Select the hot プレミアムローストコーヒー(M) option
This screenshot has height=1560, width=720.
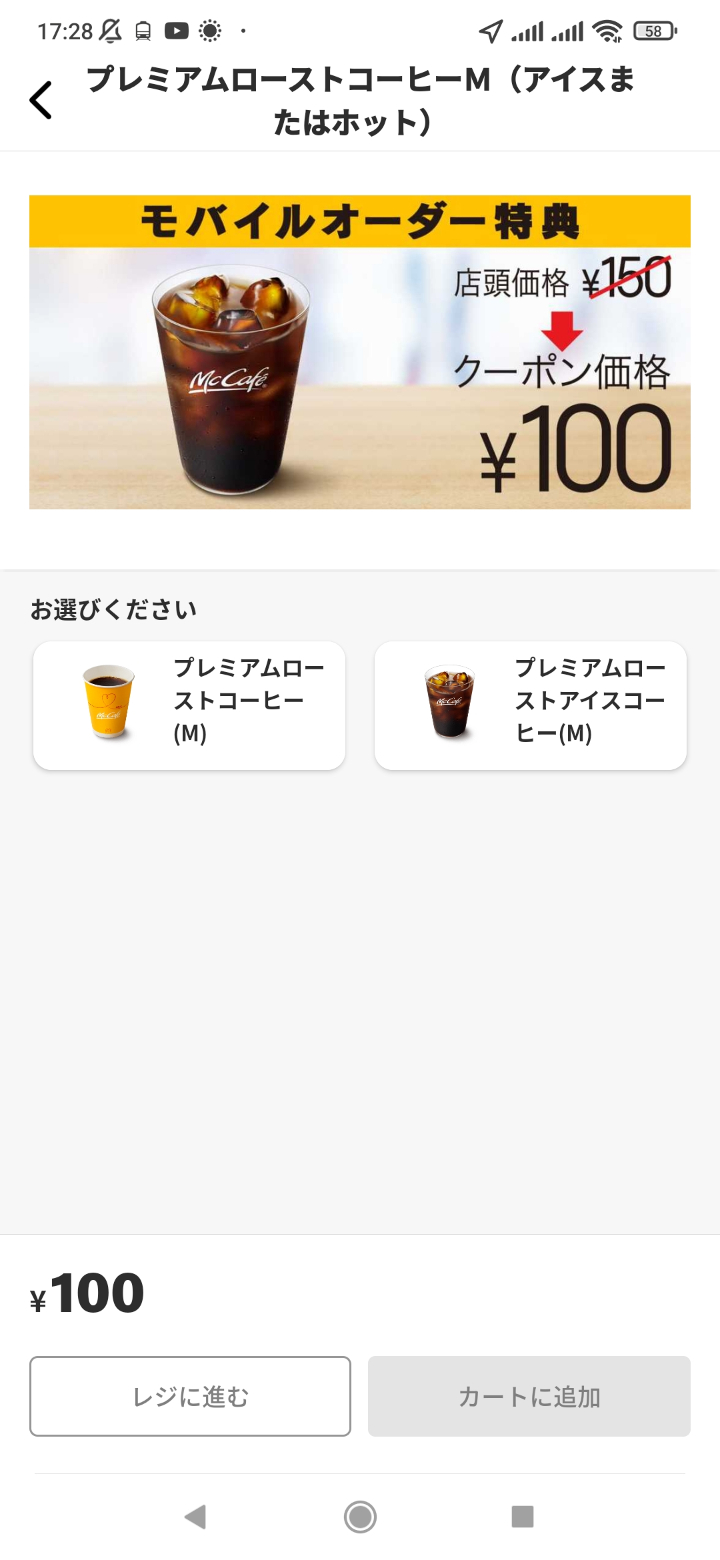point(189,706)
